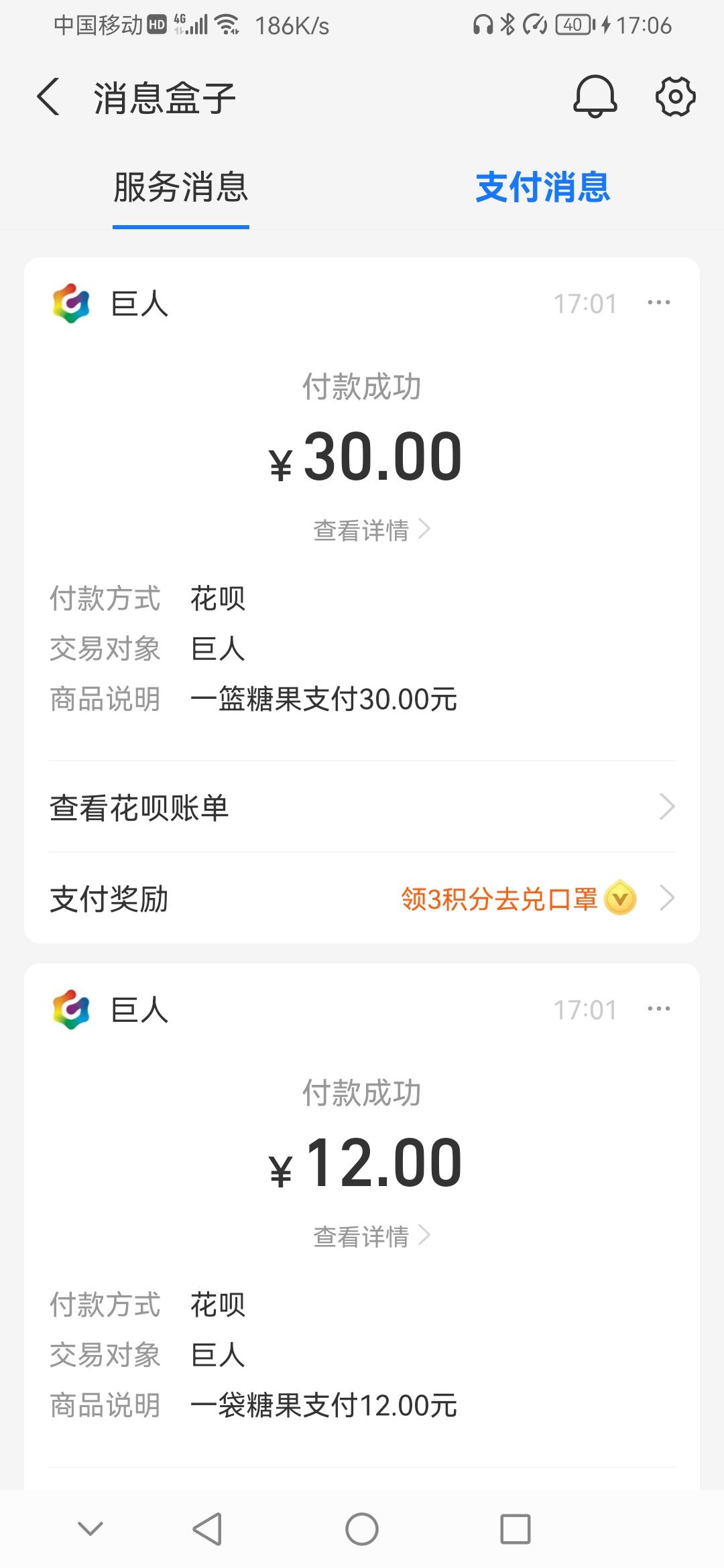Viewport: 724px width, 1568px height.
Task: Open the notifications bell
Action: click(x=595, y=97)
